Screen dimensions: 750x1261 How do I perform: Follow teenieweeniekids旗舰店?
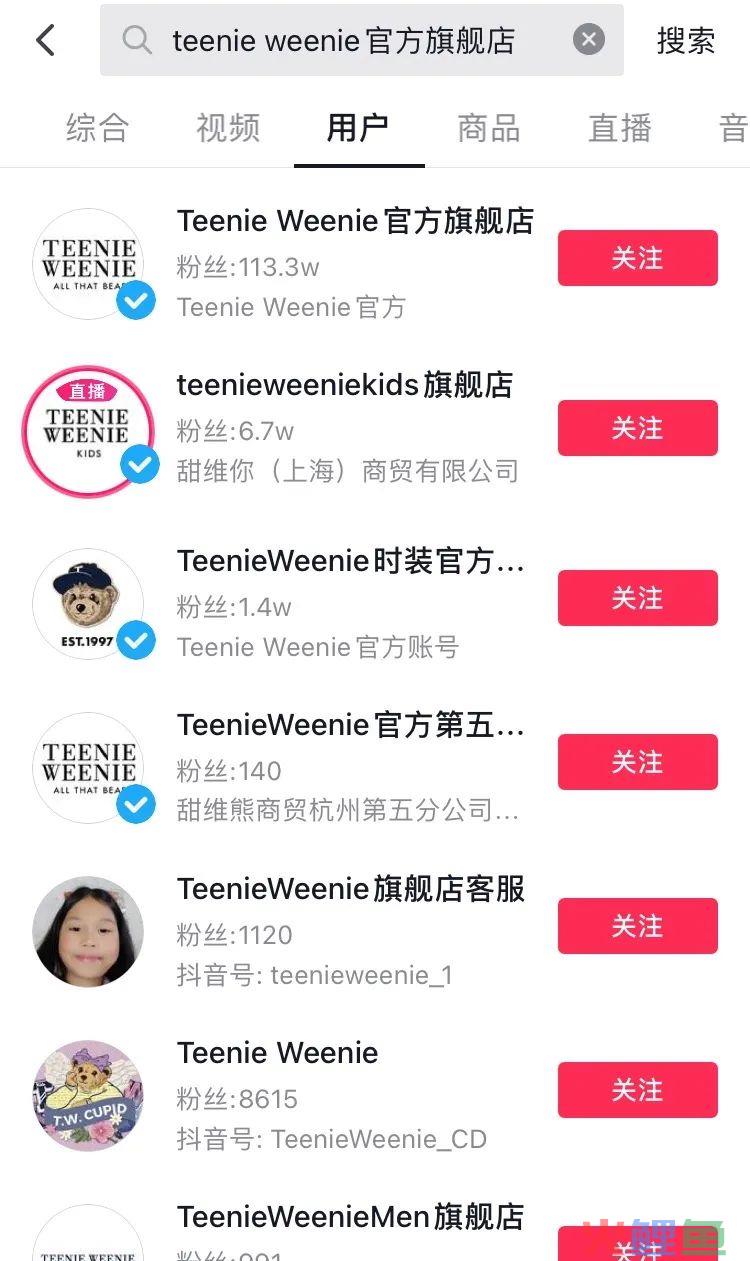[x=637, y=428]
